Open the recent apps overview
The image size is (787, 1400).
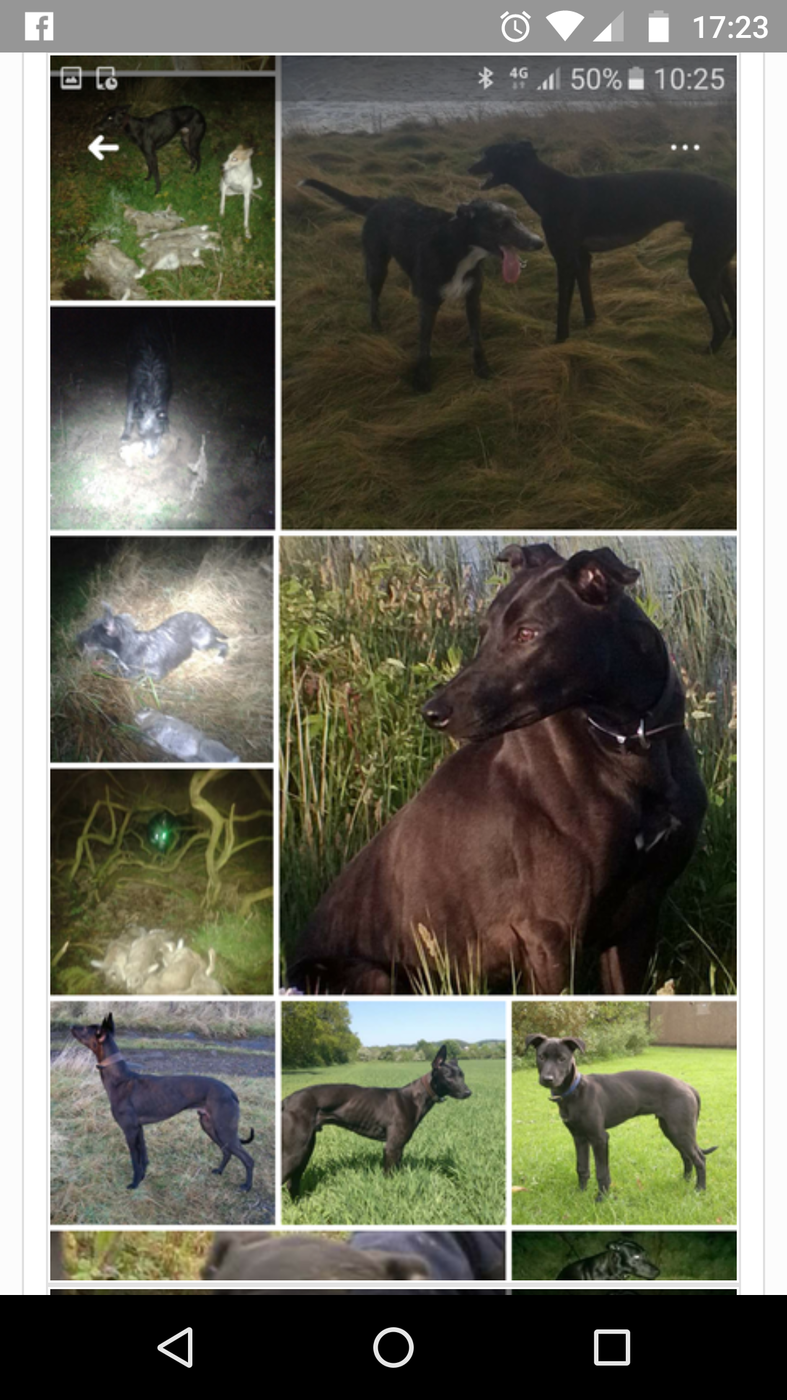pos(611,1347)
